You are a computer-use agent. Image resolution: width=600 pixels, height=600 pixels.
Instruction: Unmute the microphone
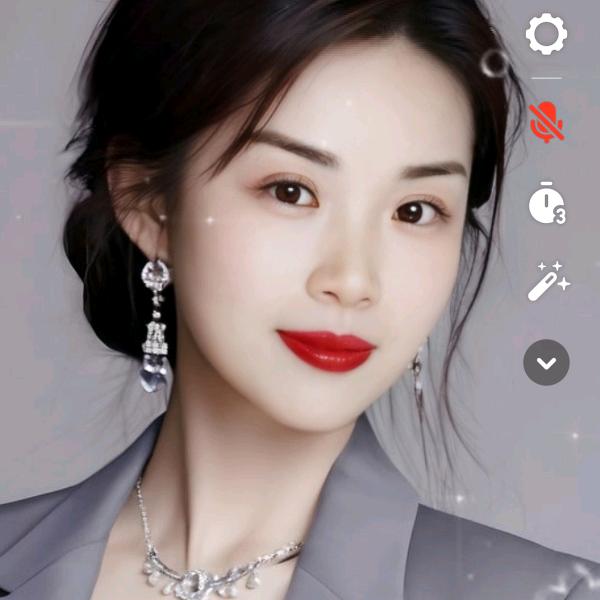[x=546, y=122]
